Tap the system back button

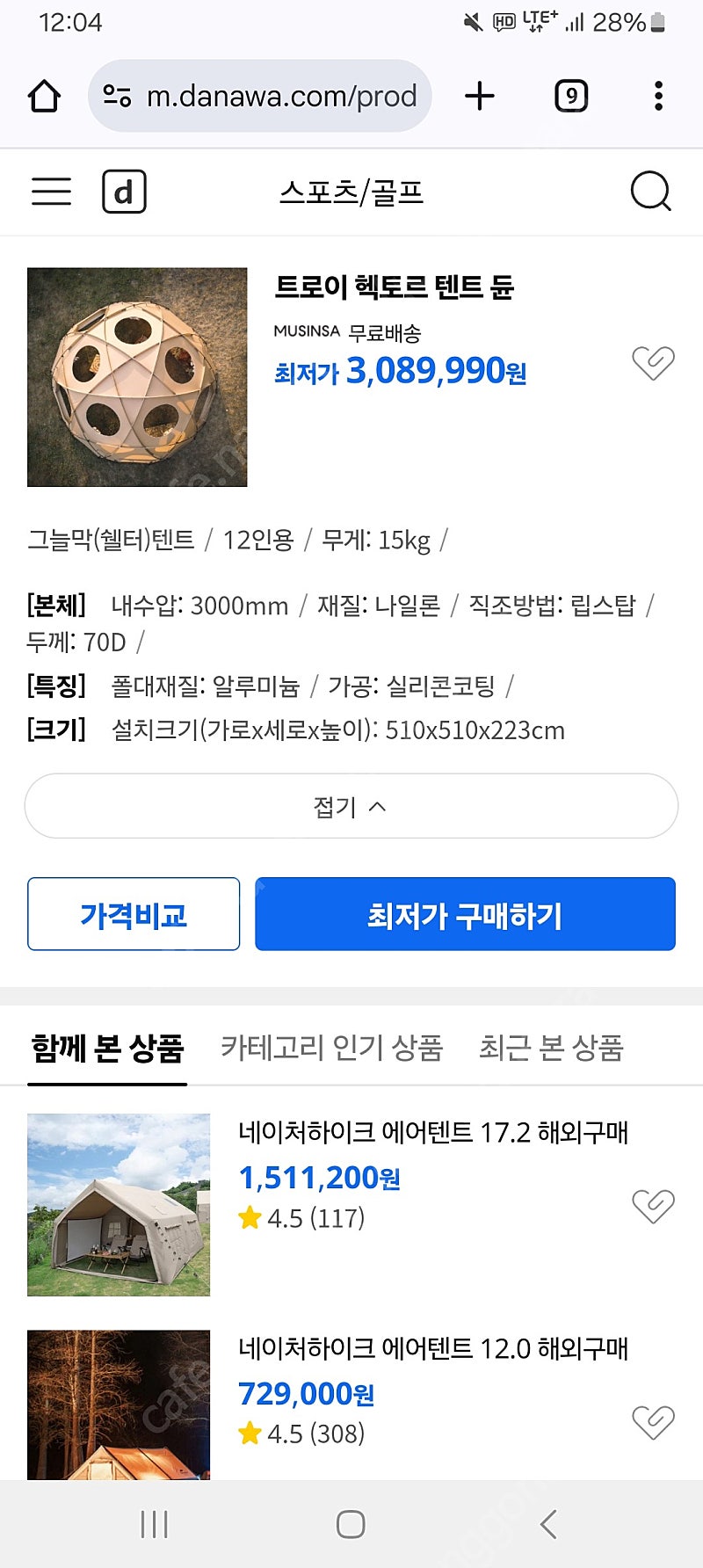point(548,1524)
